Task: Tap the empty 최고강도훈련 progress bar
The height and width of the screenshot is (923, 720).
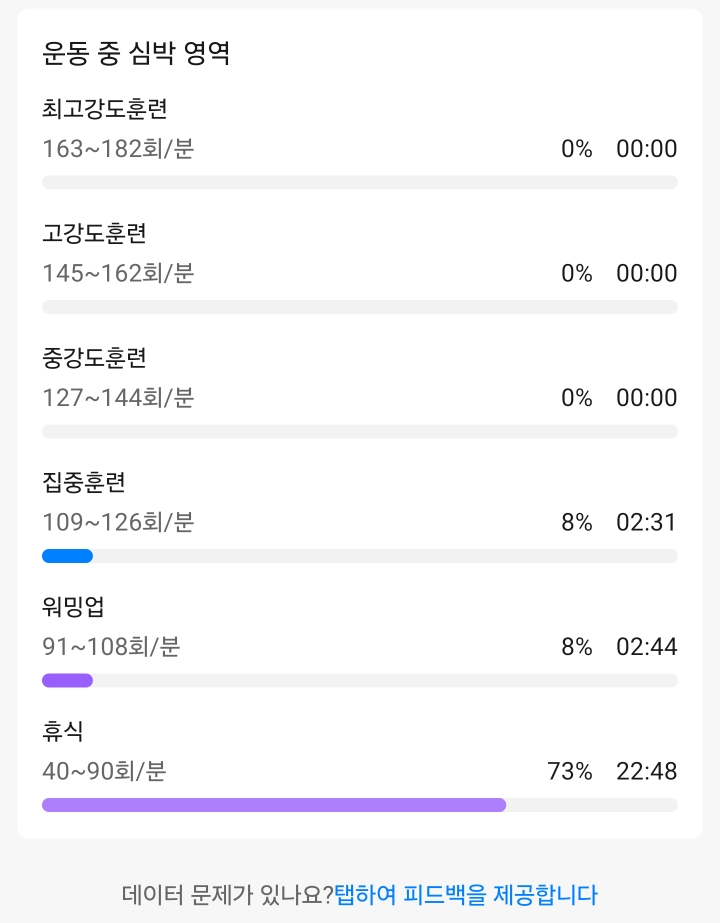Action: (360, 181)
